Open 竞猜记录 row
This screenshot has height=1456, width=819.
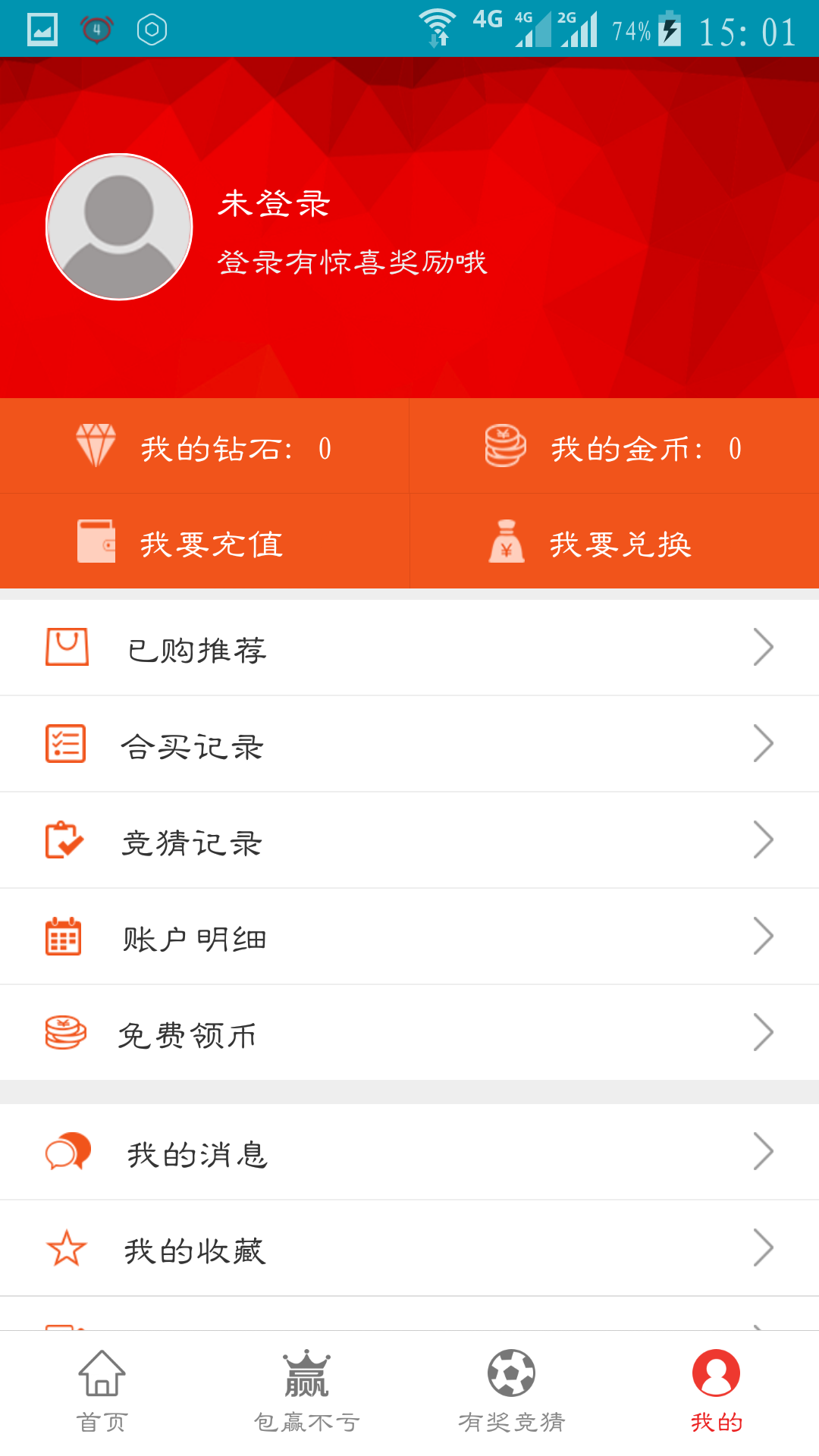[x=409, y=842]
